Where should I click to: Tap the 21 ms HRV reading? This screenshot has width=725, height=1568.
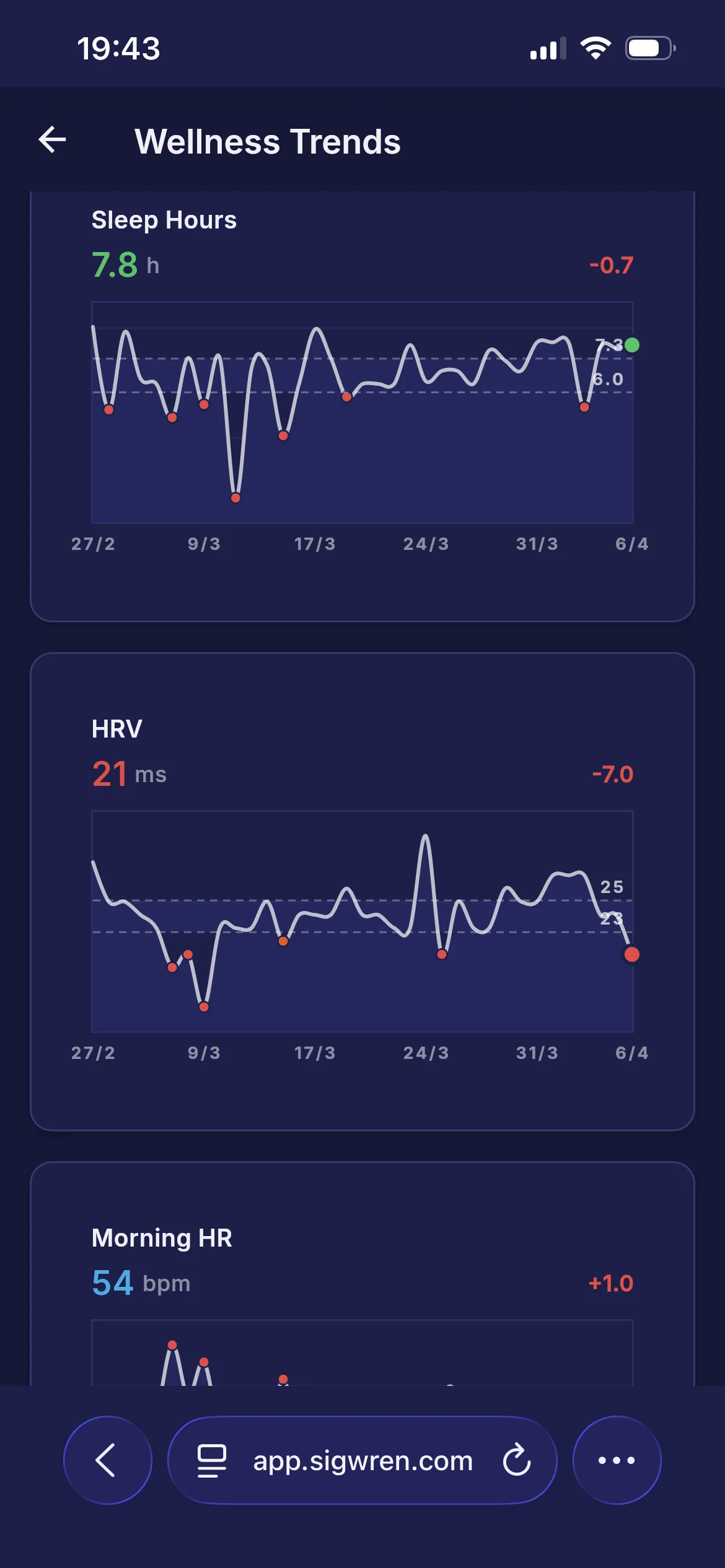pyautogui.click(x=109, y=773)
